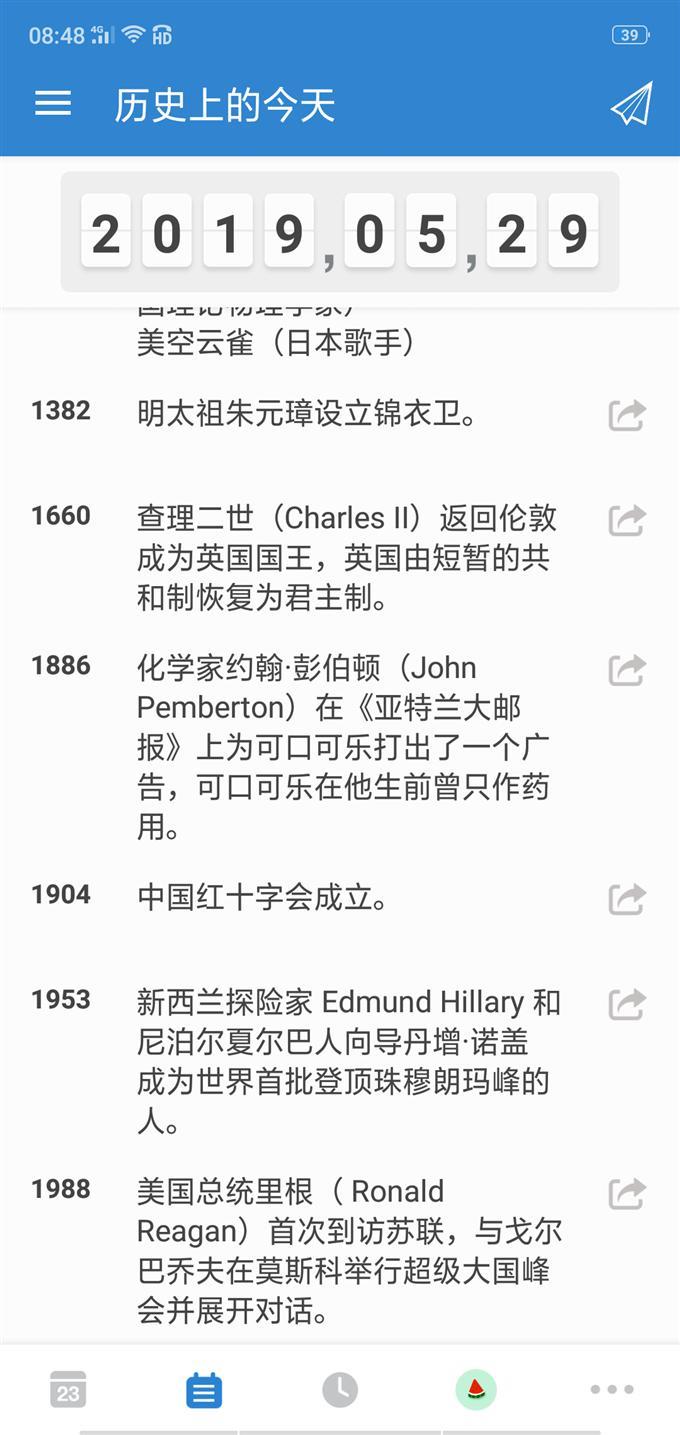680x1435 pixels.
Task: Share the 1660 Charles II event
Action: [627, 520]
